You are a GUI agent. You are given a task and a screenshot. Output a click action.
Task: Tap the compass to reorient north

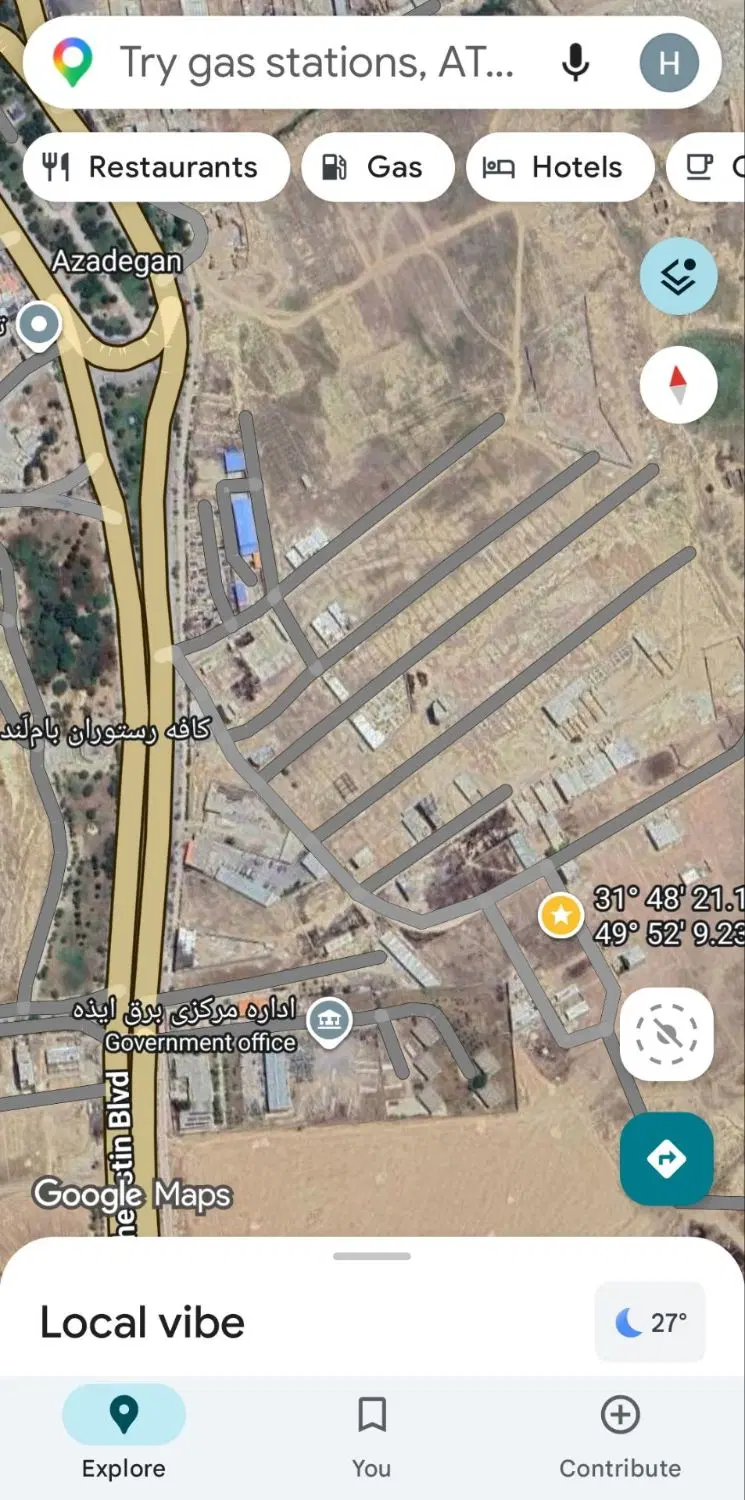pos(679,384)
